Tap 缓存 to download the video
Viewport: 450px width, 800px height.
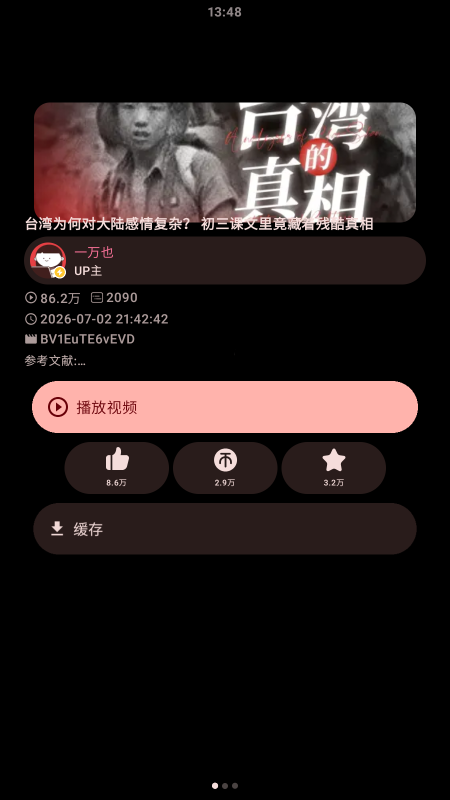coord(225,529)
